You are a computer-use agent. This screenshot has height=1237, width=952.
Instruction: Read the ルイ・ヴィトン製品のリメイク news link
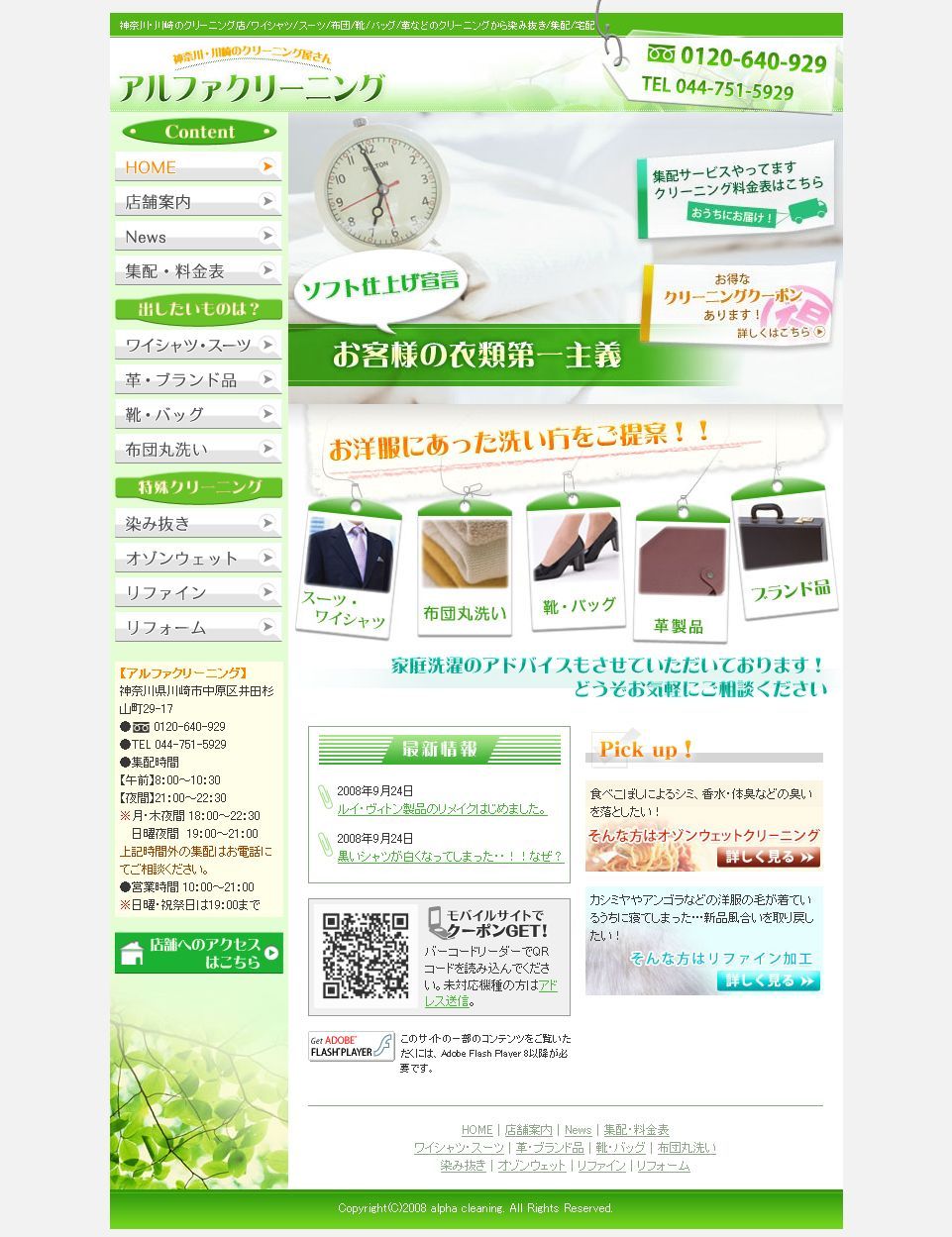pyautogui.click(x=442, y=809)
